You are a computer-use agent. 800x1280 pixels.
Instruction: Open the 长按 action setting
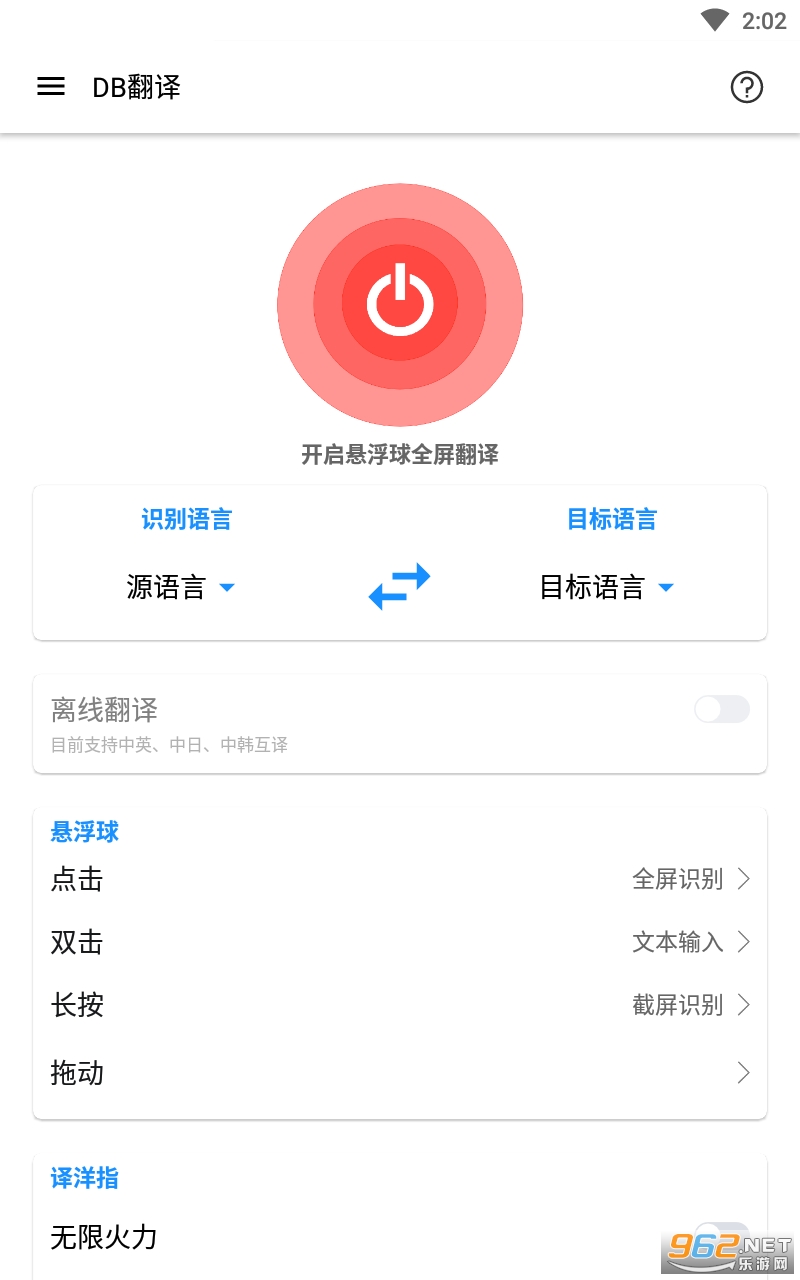click(x=400, y=1005)
